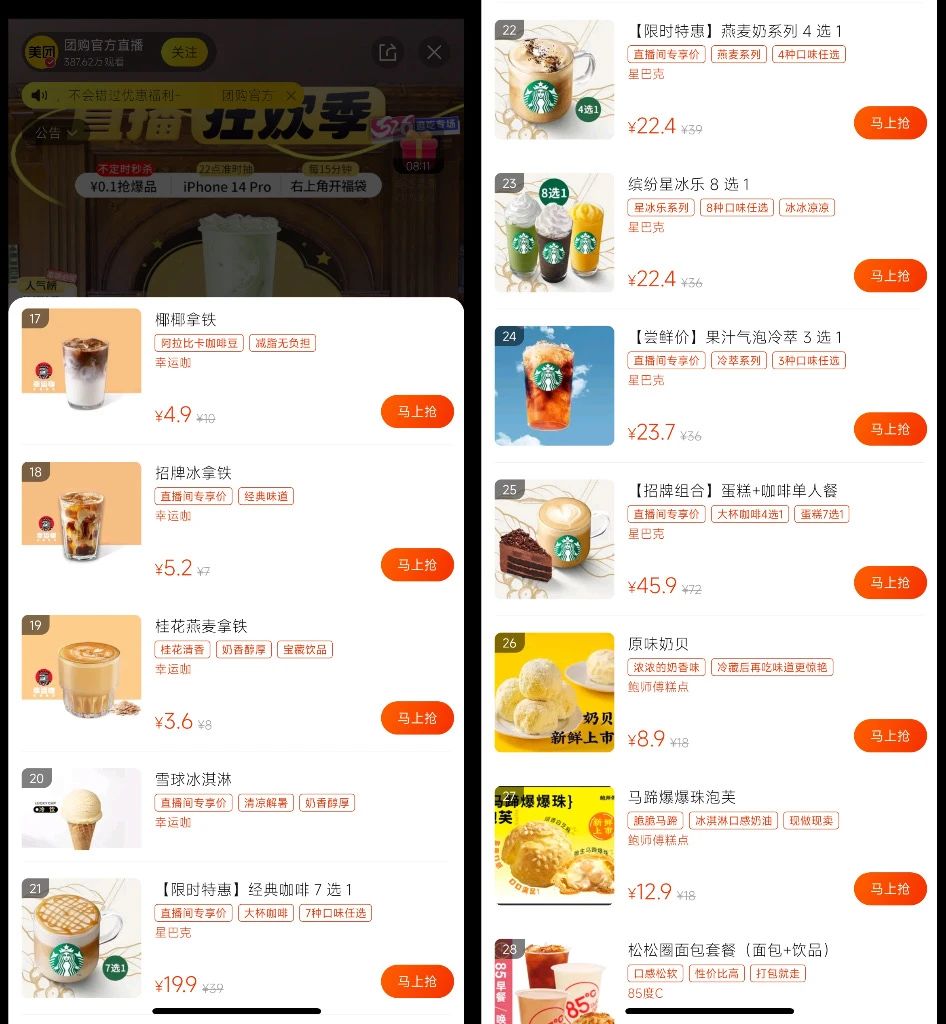Open the gift box countdown for 福袋
946x1024 pixels.
417,154
